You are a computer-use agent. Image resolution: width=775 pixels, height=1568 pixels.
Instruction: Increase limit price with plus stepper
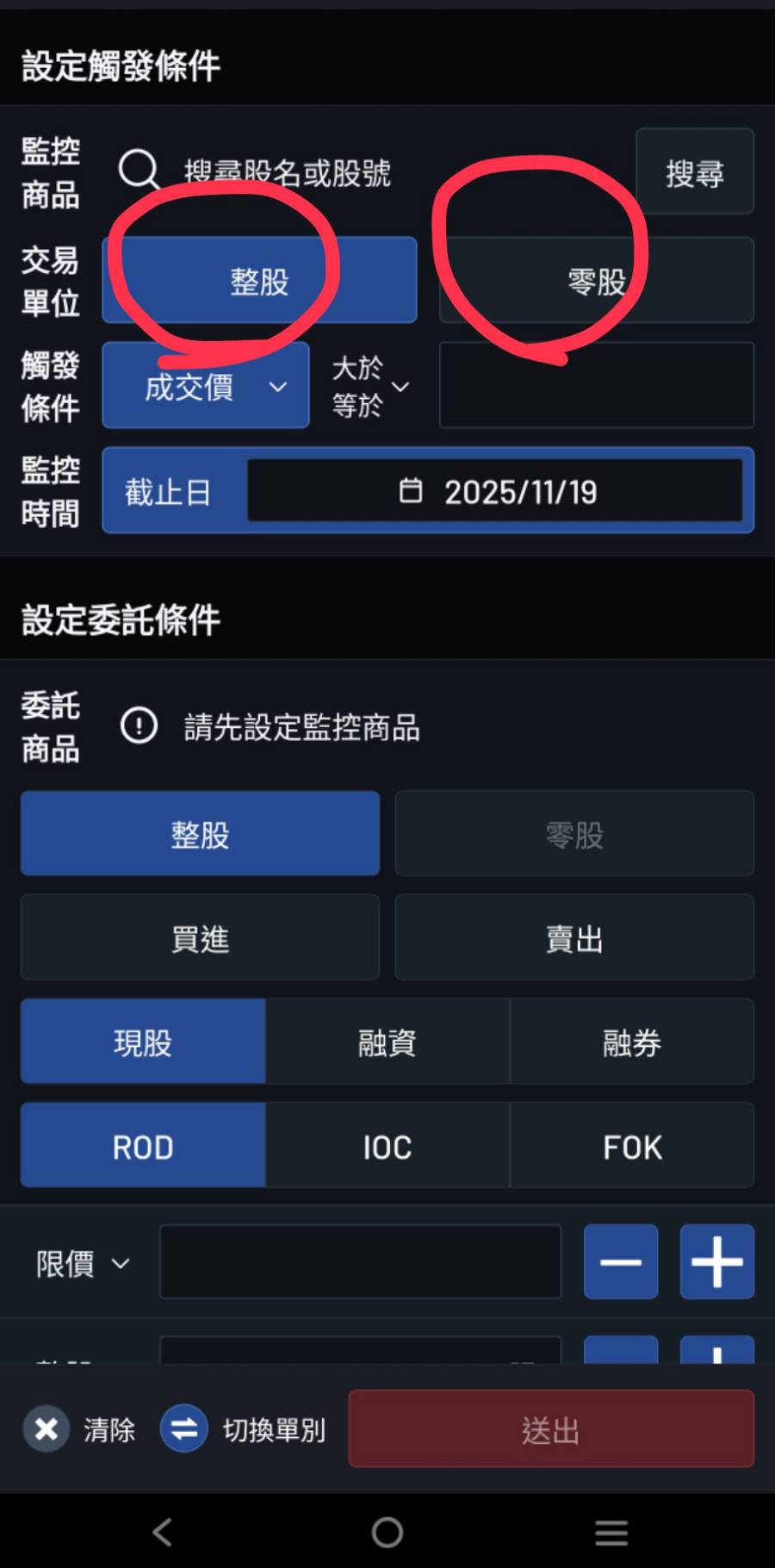pos(716,1262)
